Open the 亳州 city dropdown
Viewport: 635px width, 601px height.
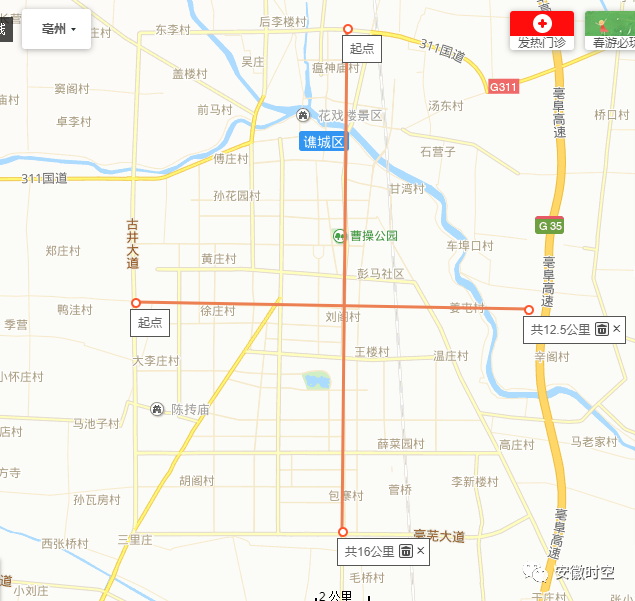pyautogui.click(x=58, y=29)
